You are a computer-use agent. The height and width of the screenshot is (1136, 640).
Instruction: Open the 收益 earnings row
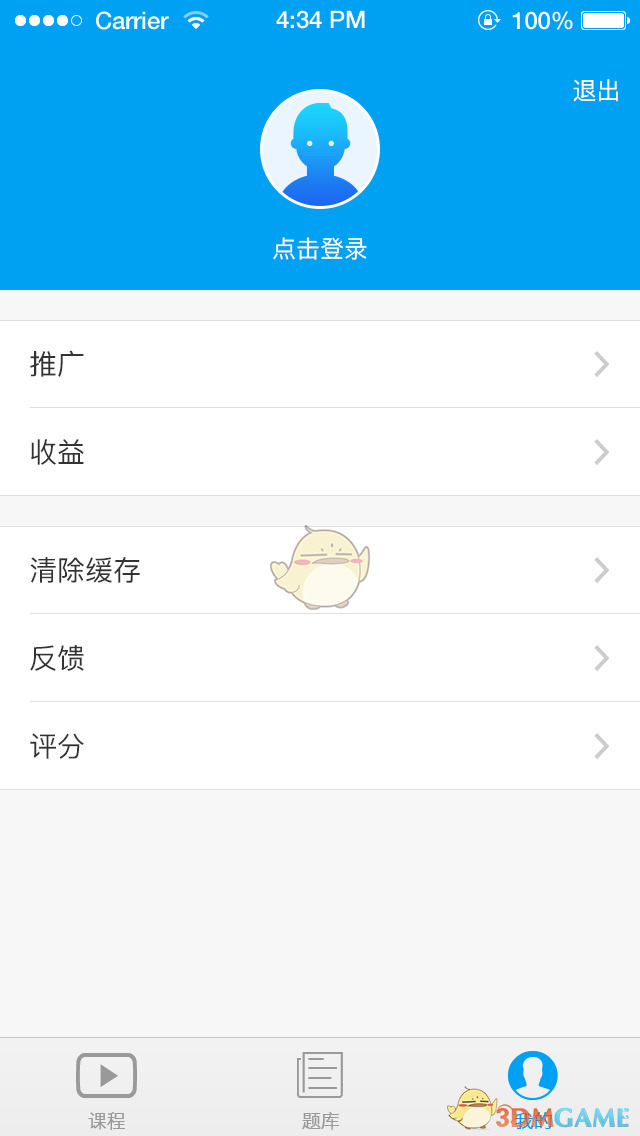[320, 452]
